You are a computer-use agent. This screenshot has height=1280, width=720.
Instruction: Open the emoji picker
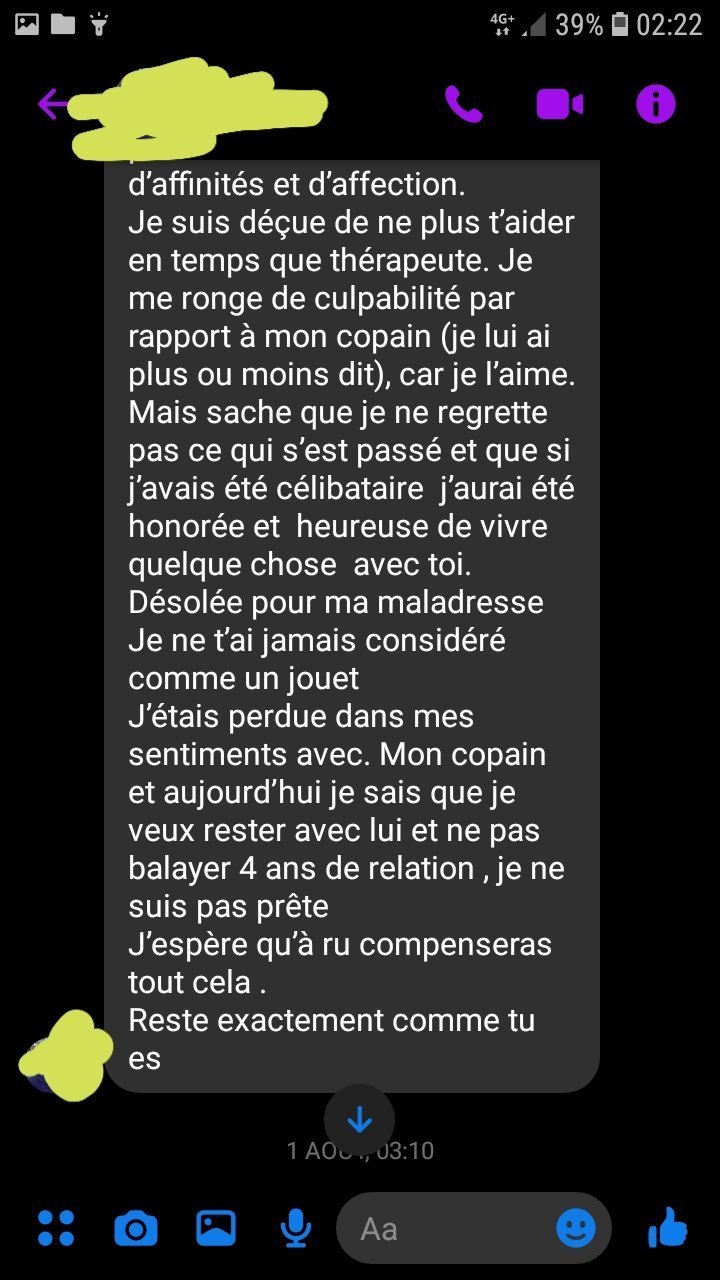[x=576, y=1228]
